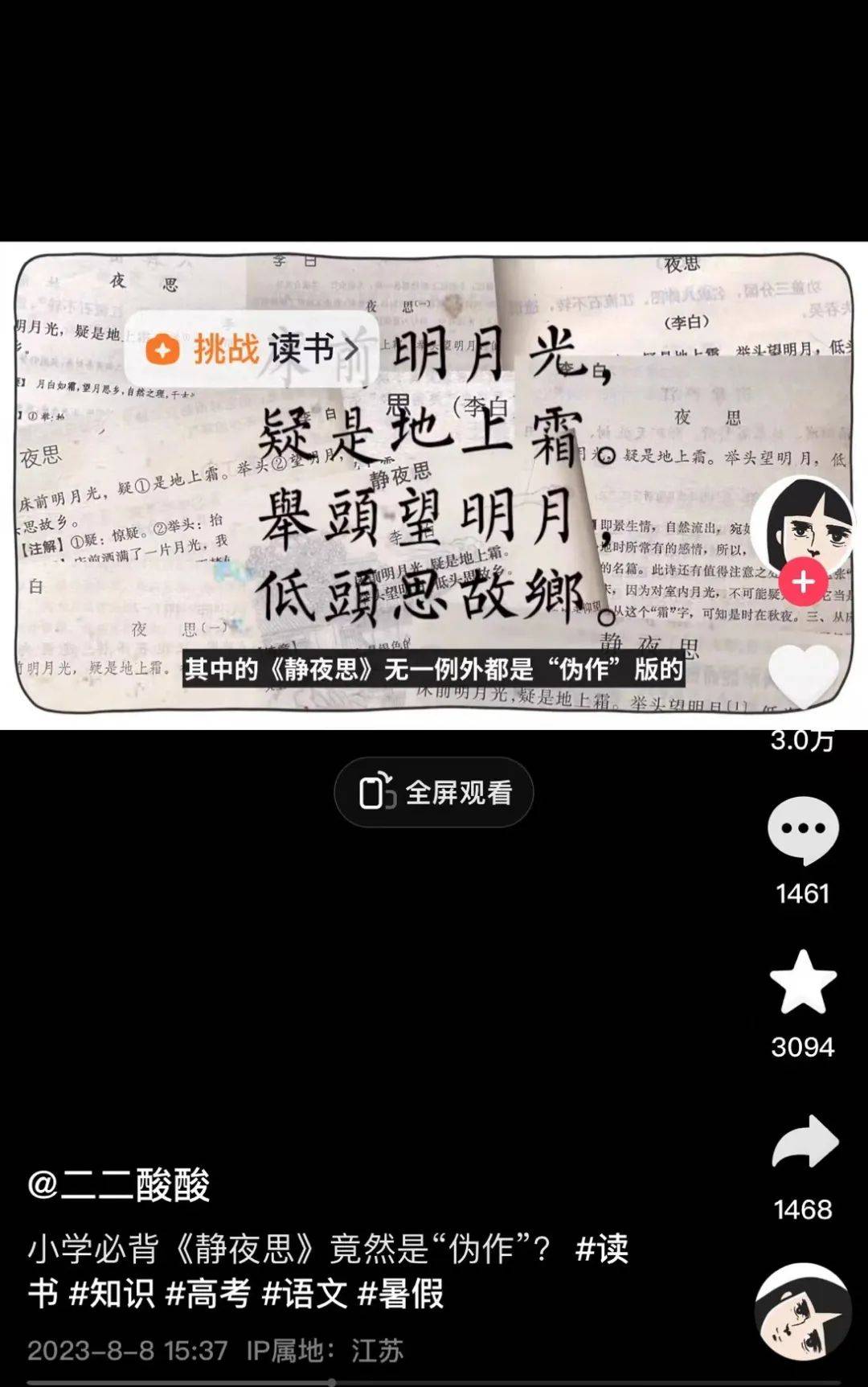Open the @二二酸酸 username

click(119, 1184)
